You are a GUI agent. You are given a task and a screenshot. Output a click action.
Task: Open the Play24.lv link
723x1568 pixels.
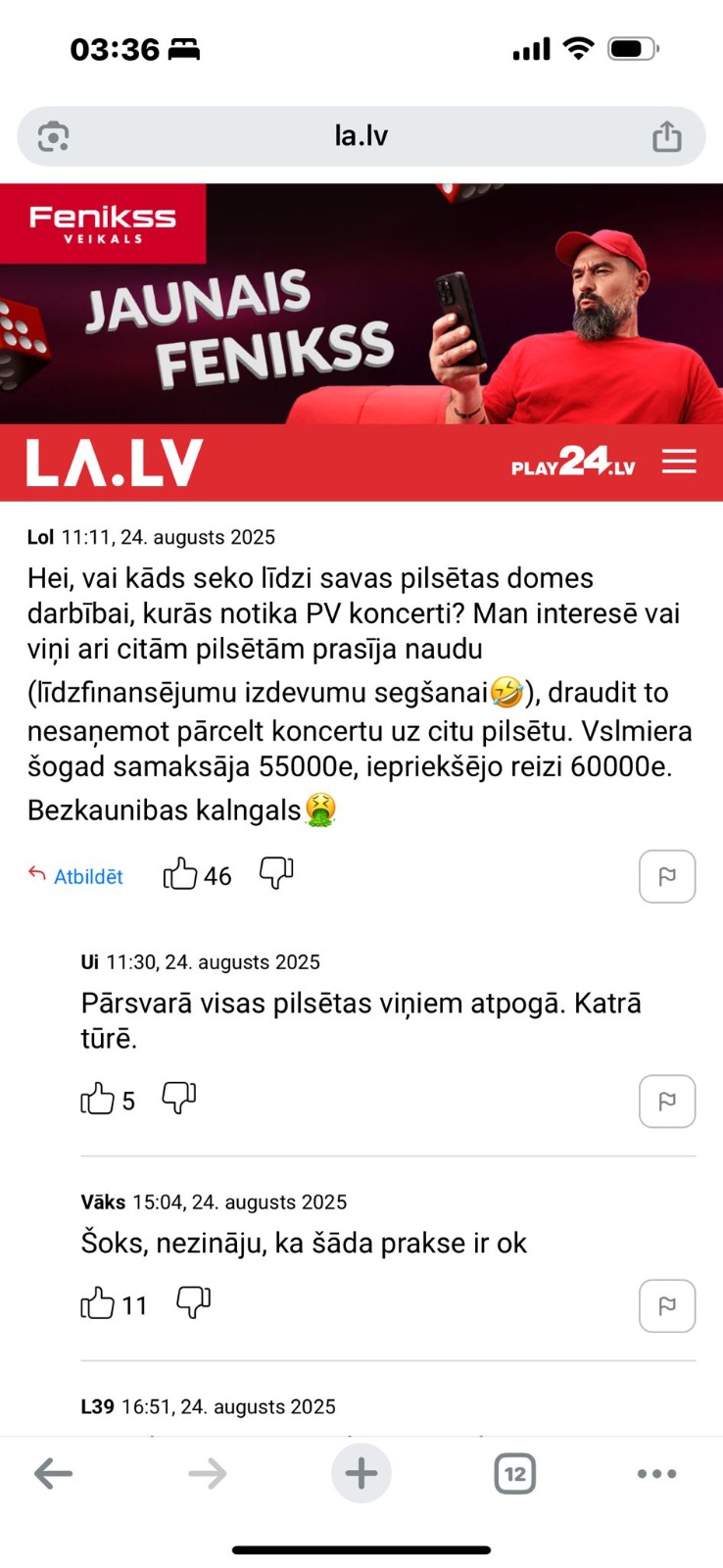(573, 462)
